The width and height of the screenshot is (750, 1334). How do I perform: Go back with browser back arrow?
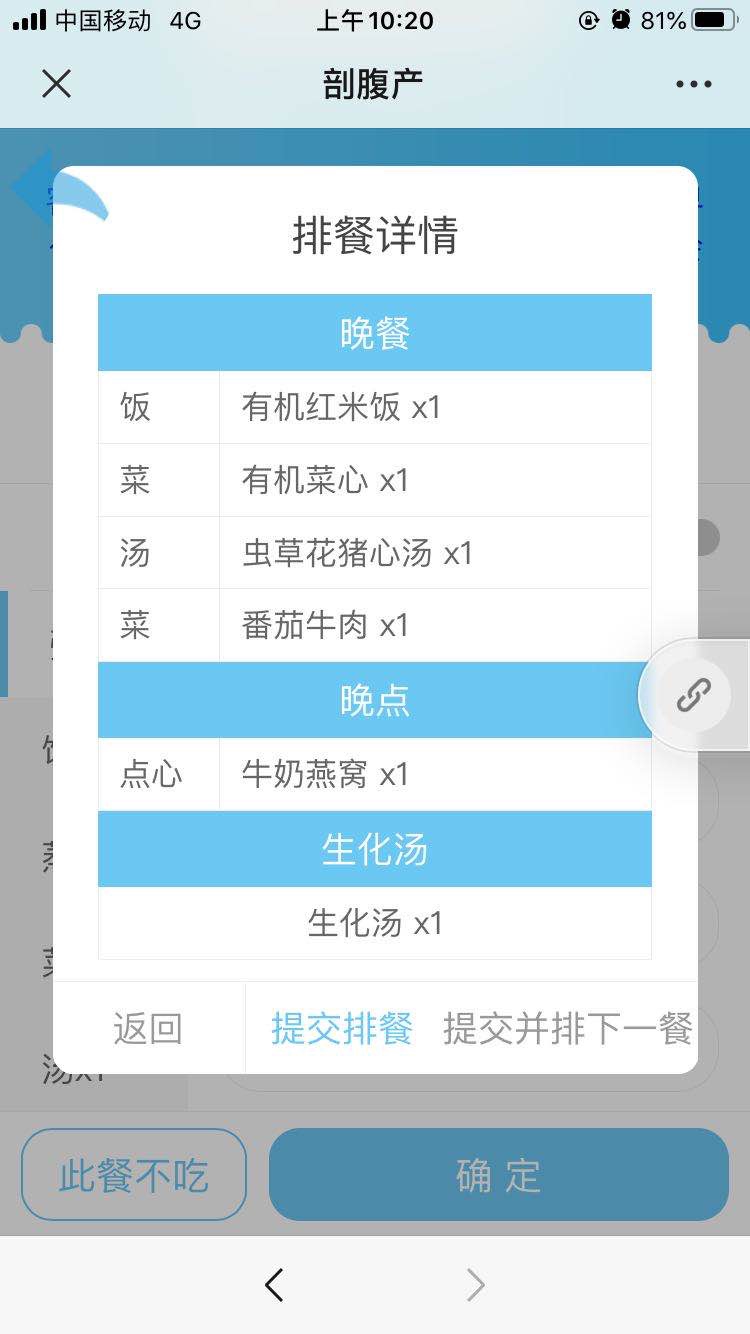(274, 1285)
